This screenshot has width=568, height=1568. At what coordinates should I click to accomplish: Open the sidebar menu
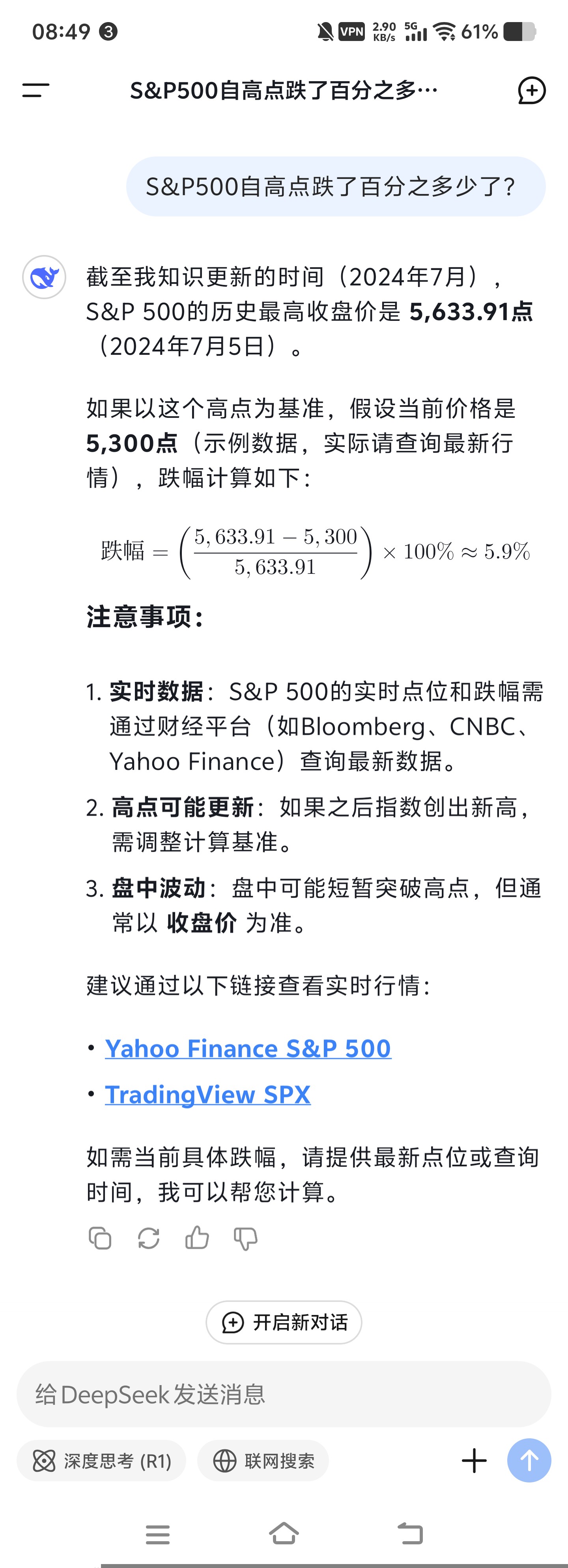click(36, 91)
